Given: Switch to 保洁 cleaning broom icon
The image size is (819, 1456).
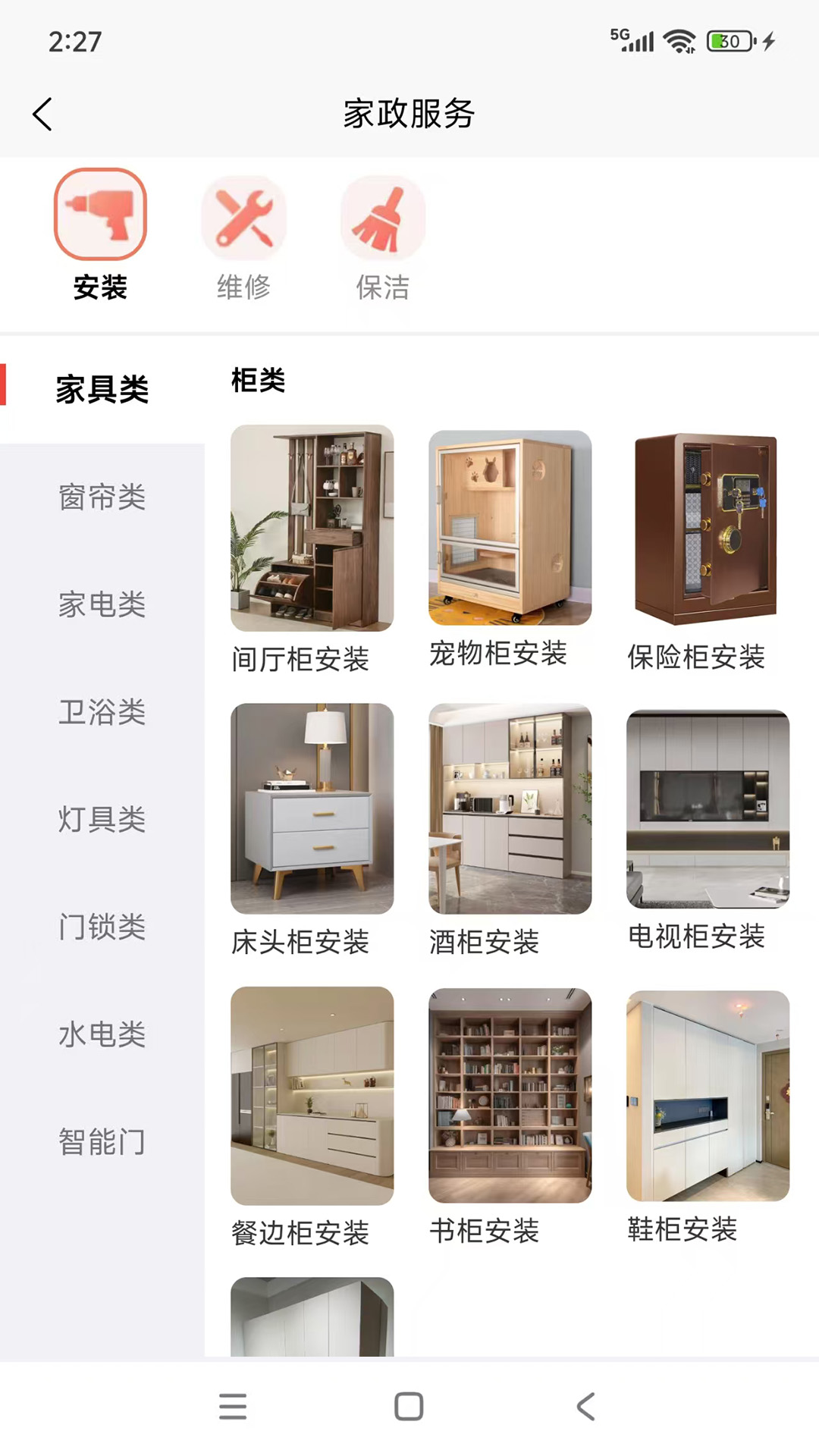Looking at the screenshot, I should (383, 218).
